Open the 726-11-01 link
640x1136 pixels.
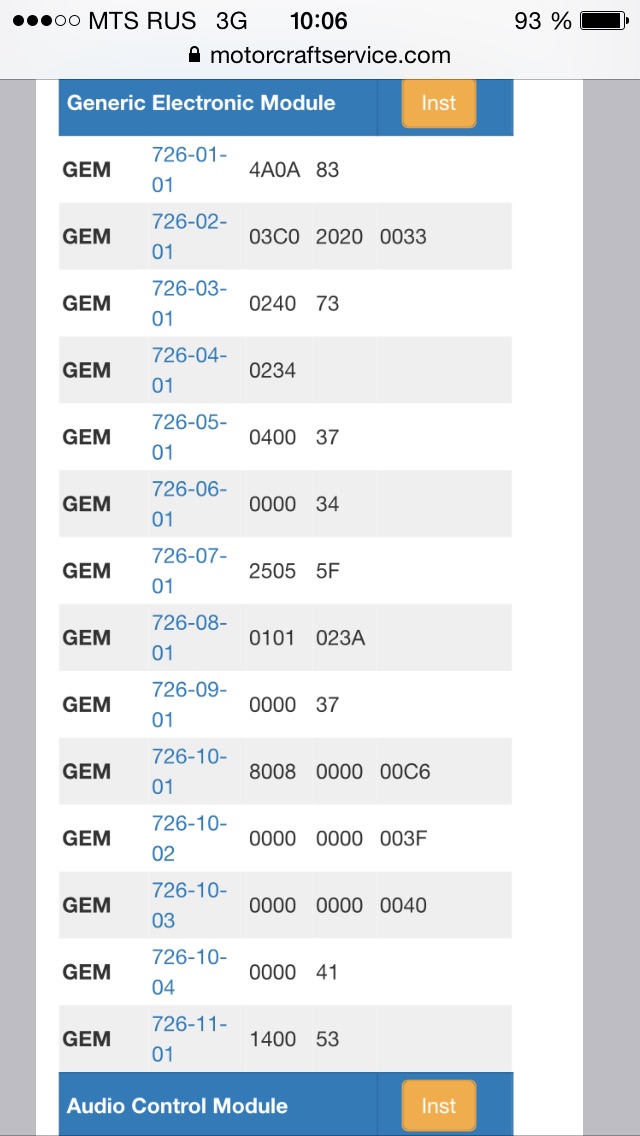tap(189, 1038)
